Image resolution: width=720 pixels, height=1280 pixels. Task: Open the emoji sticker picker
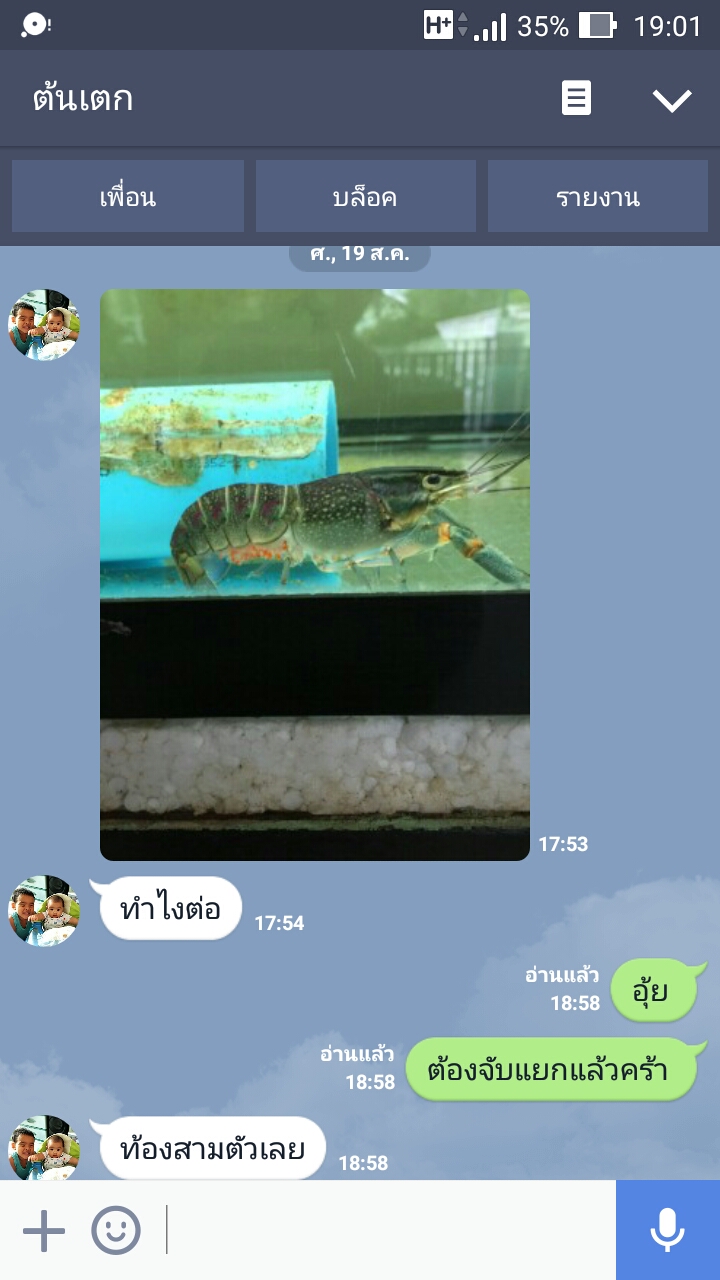coord(116,1230)
